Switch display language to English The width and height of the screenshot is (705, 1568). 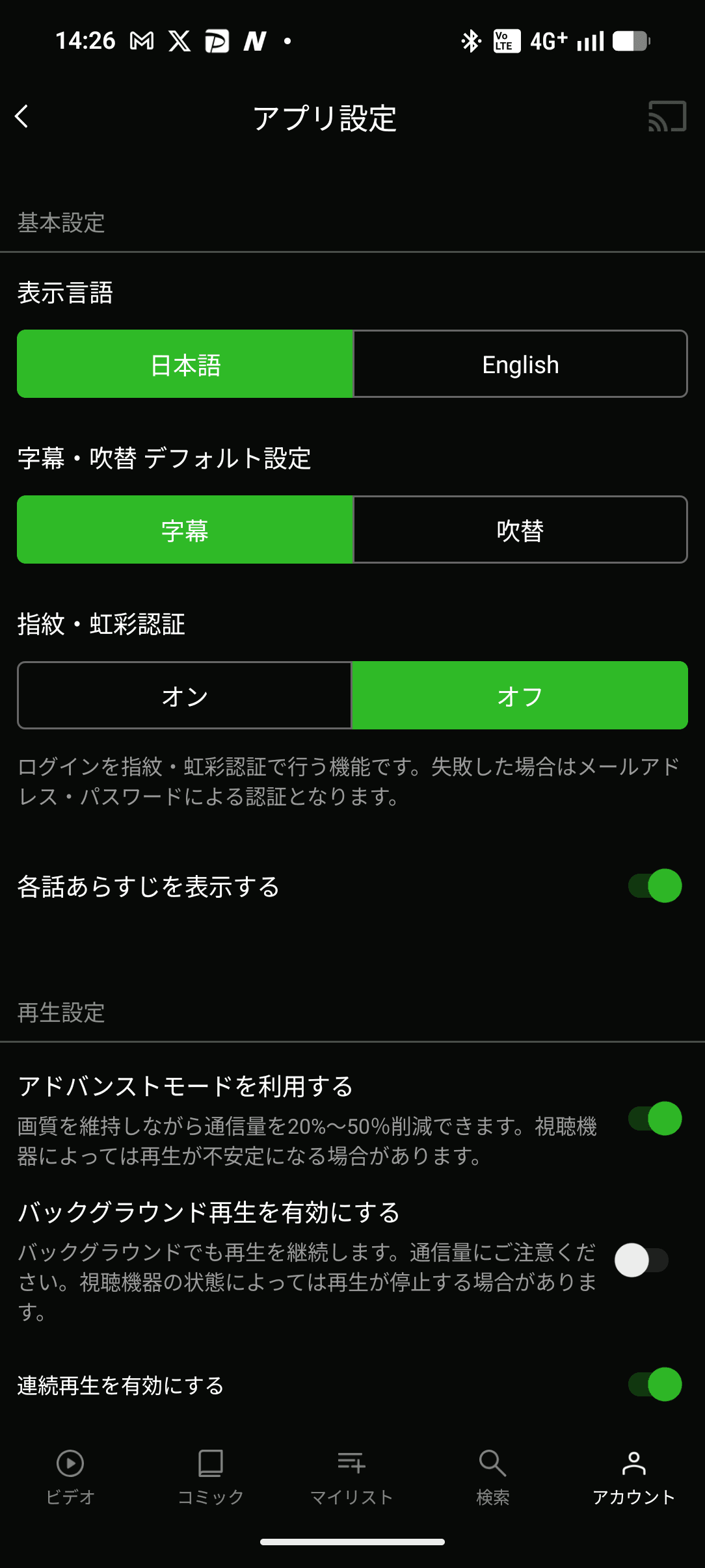pyautogui.click(x=520, y=364)
